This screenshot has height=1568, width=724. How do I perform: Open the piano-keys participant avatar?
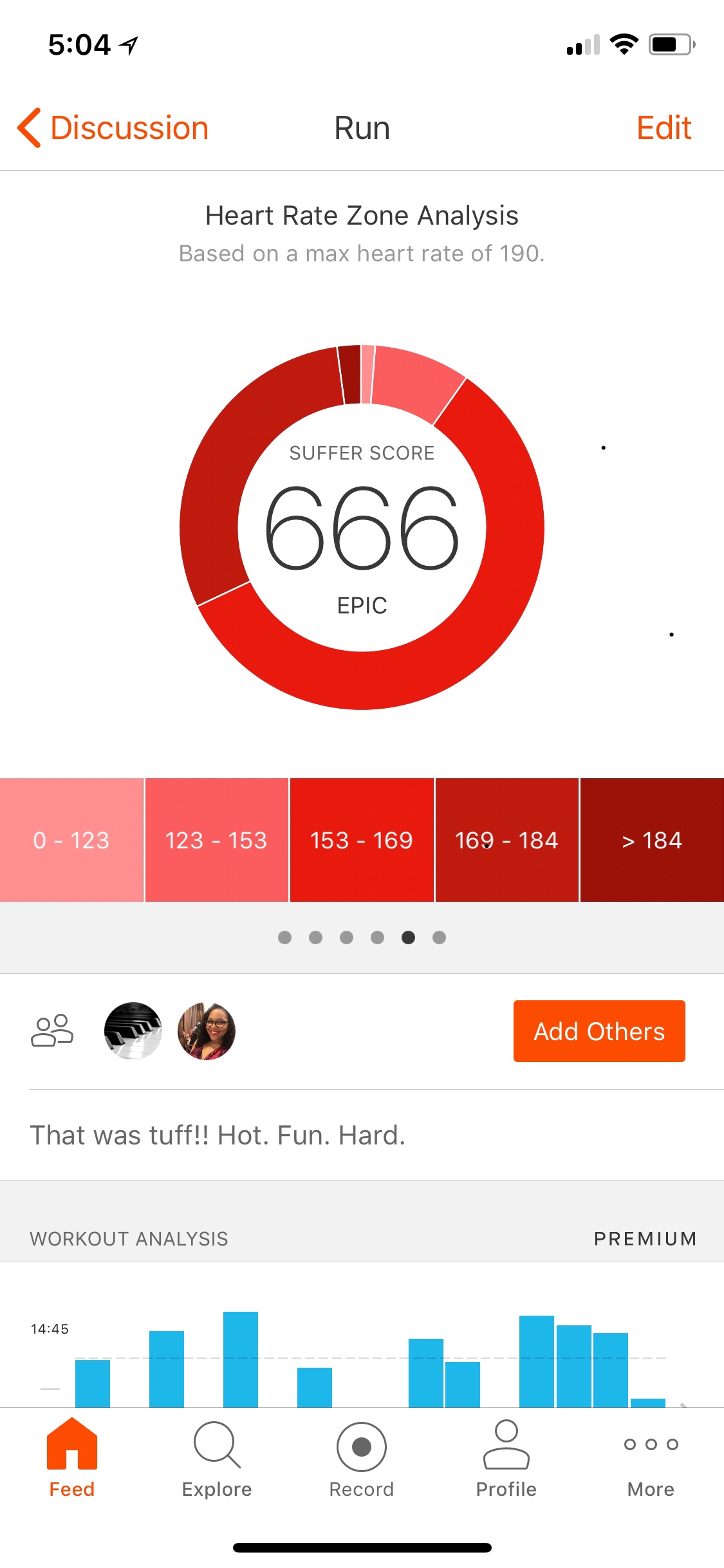point(133,1031)
